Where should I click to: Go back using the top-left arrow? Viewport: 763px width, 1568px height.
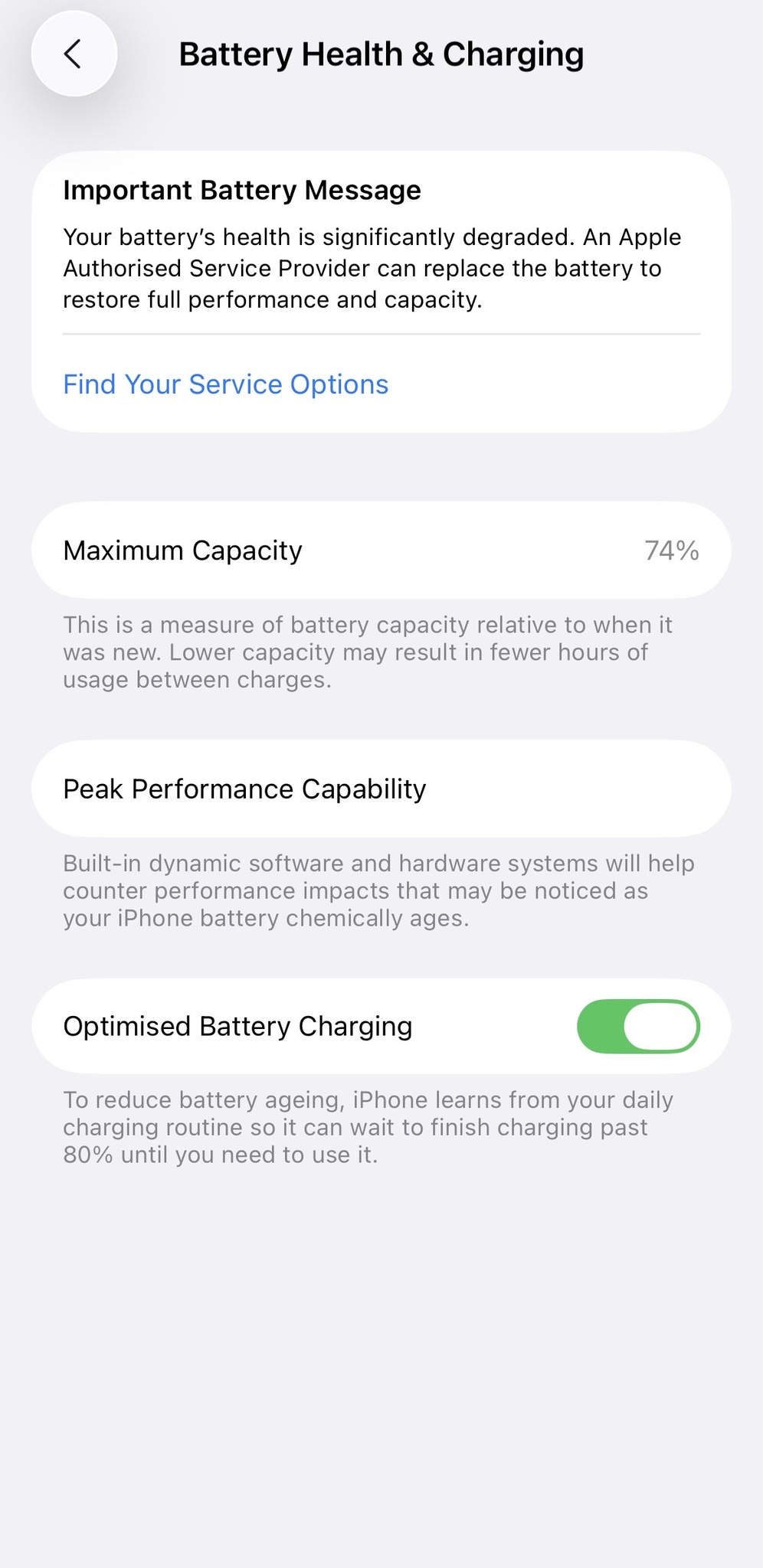coord(74,54)
